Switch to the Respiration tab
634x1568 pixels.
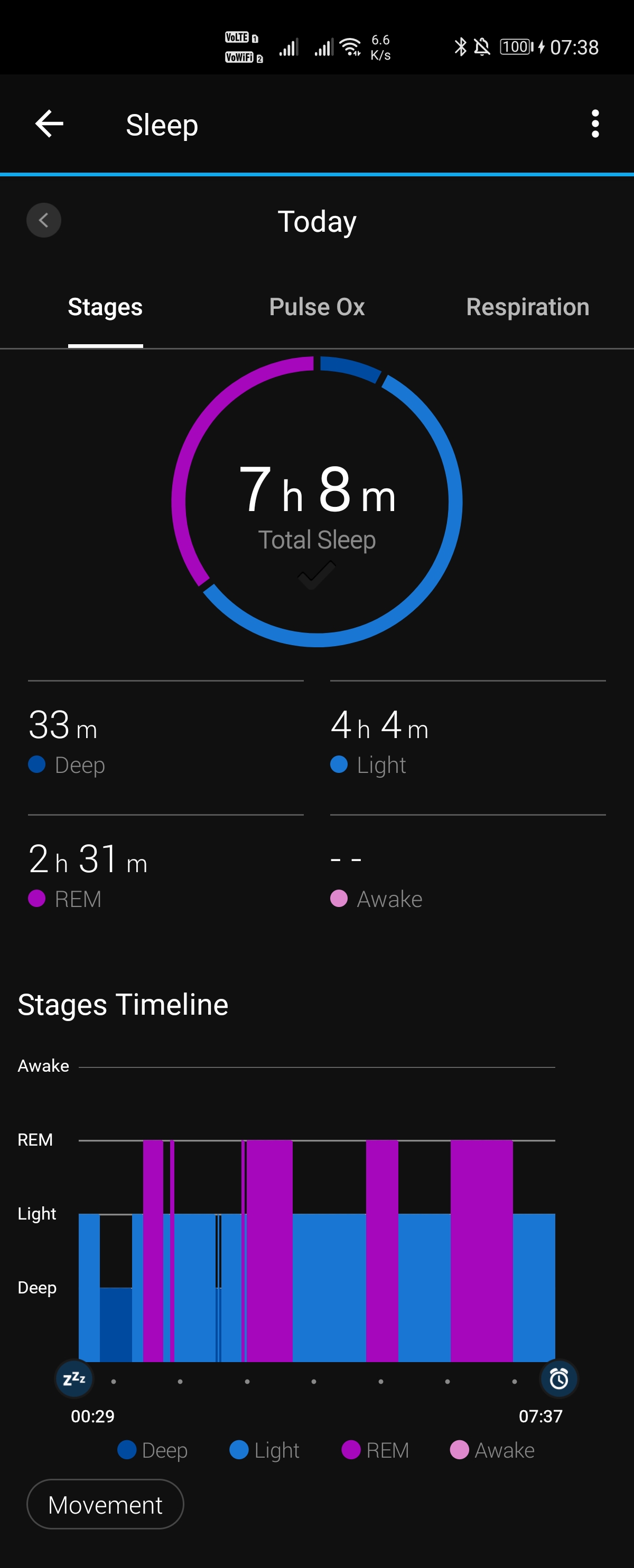coord(527,307)
